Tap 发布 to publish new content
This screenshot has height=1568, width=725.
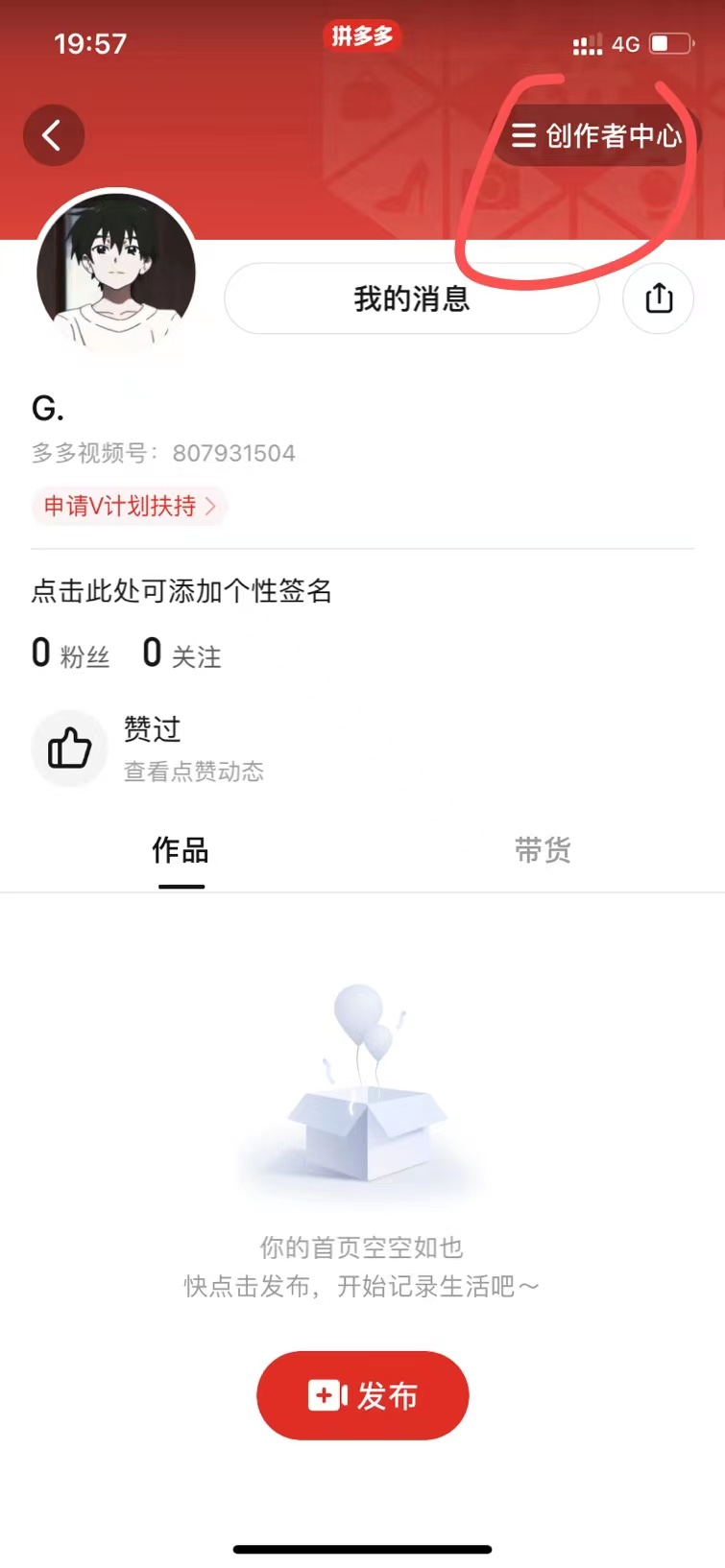pos(362,1396)
